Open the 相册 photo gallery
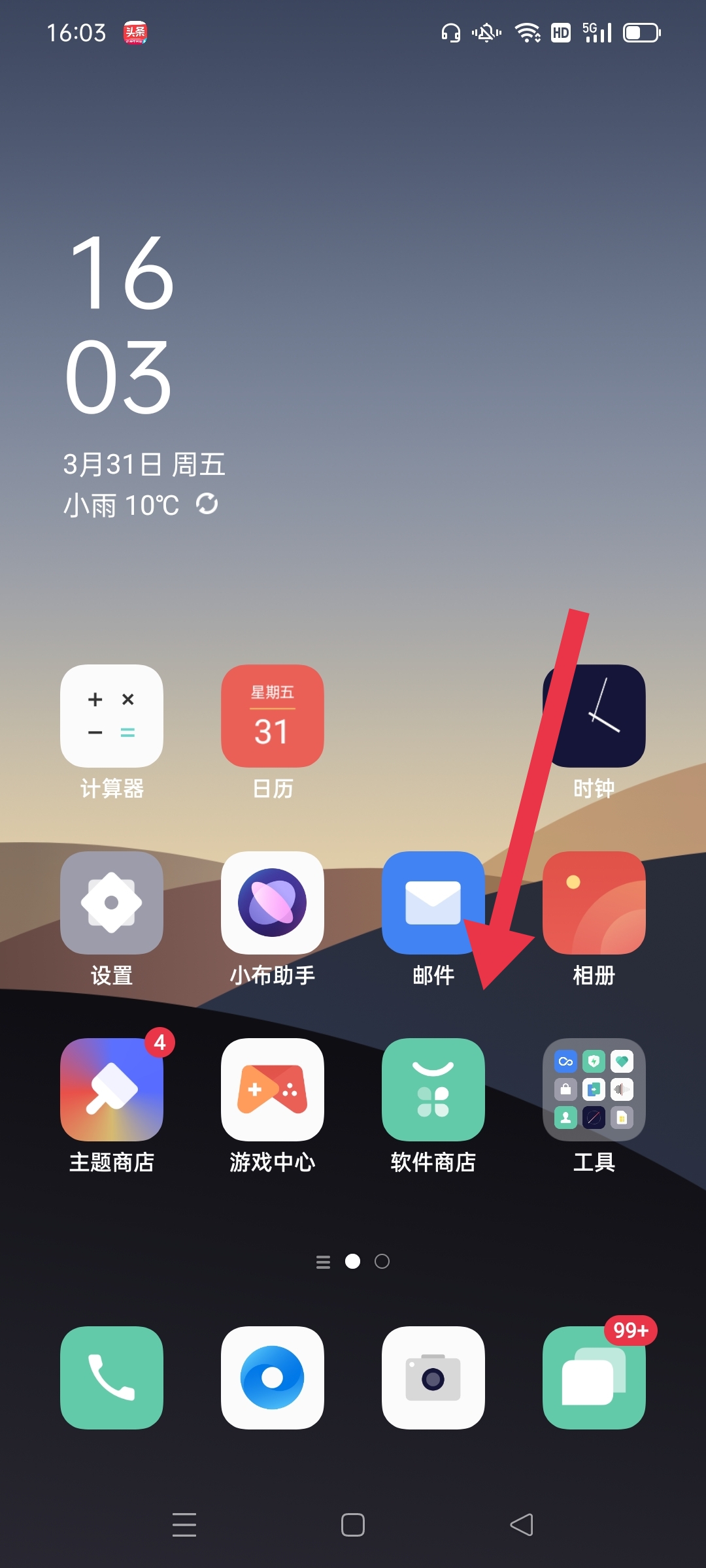The height and width of the screenshot is (1568, 706). point(594,903)
